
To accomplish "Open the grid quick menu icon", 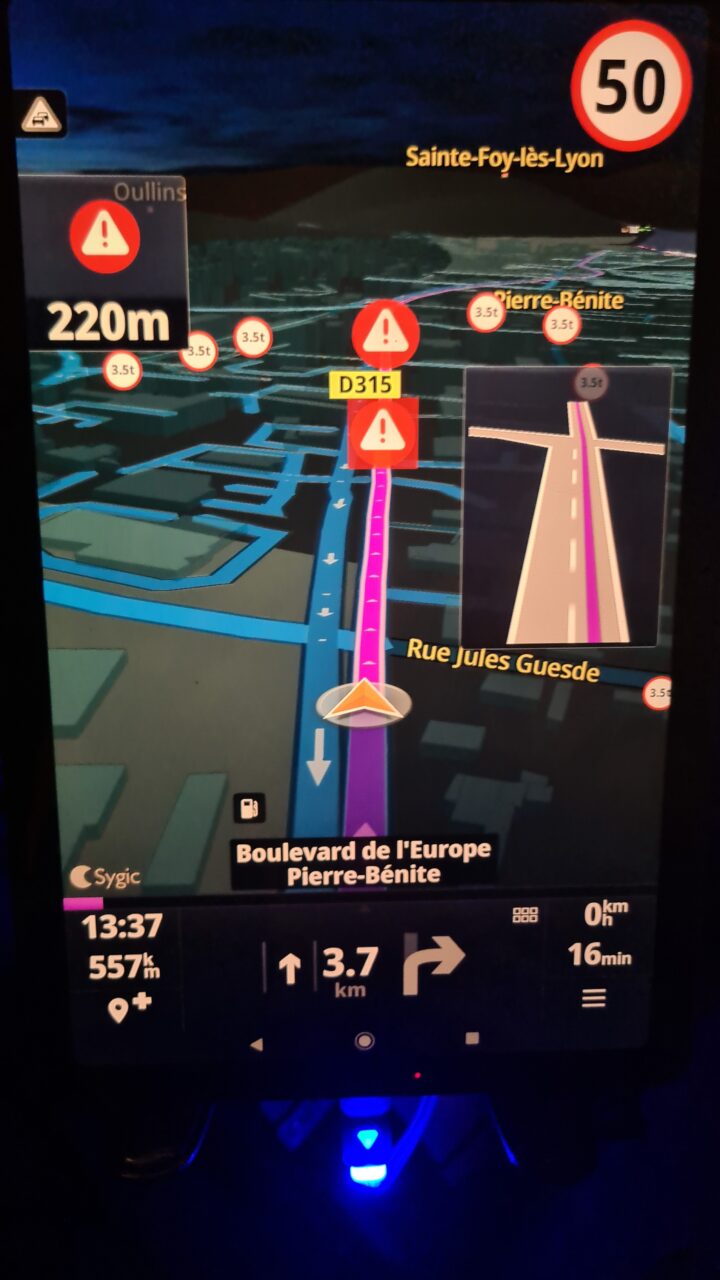I will click(x=525, y=914).
